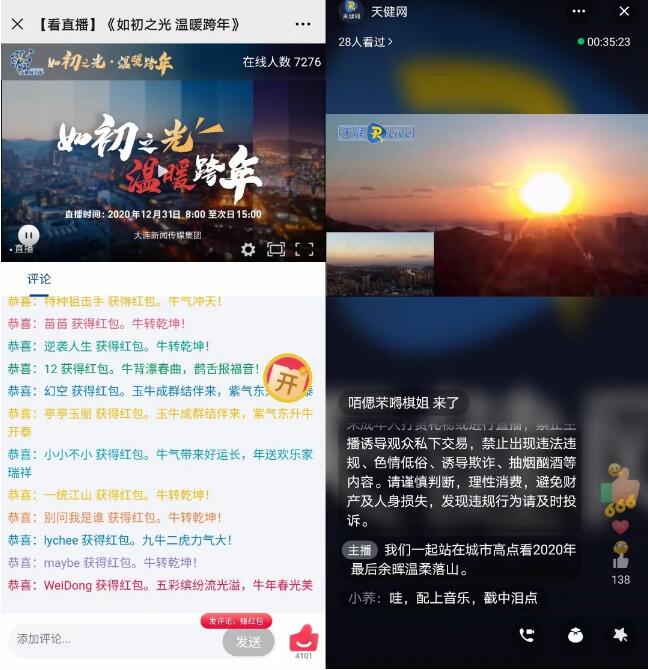Open overflow menu in 天健网 stream
This screenshot has height=670, width=648.
pyautogui.click(x=578, y=11)
